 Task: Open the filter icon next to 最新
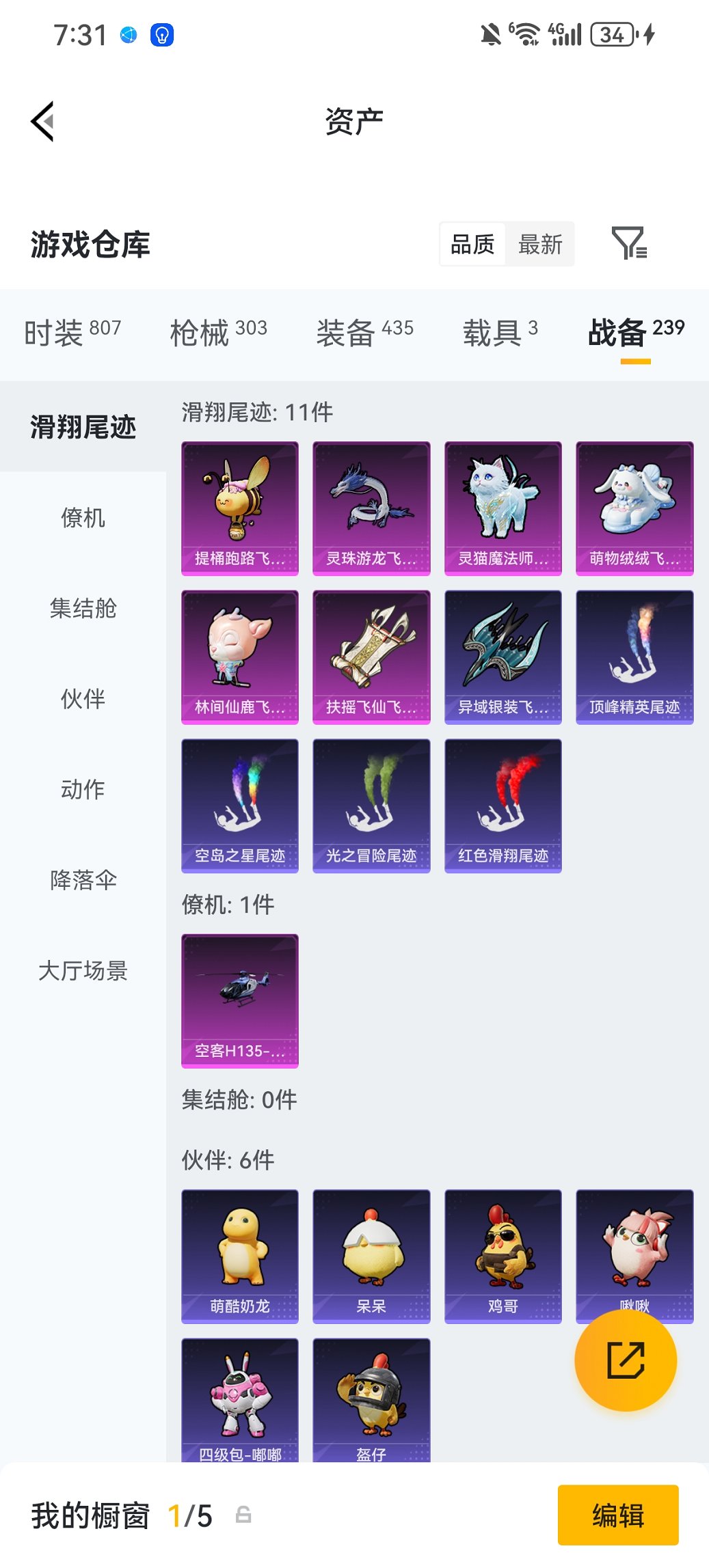point(628,244)
